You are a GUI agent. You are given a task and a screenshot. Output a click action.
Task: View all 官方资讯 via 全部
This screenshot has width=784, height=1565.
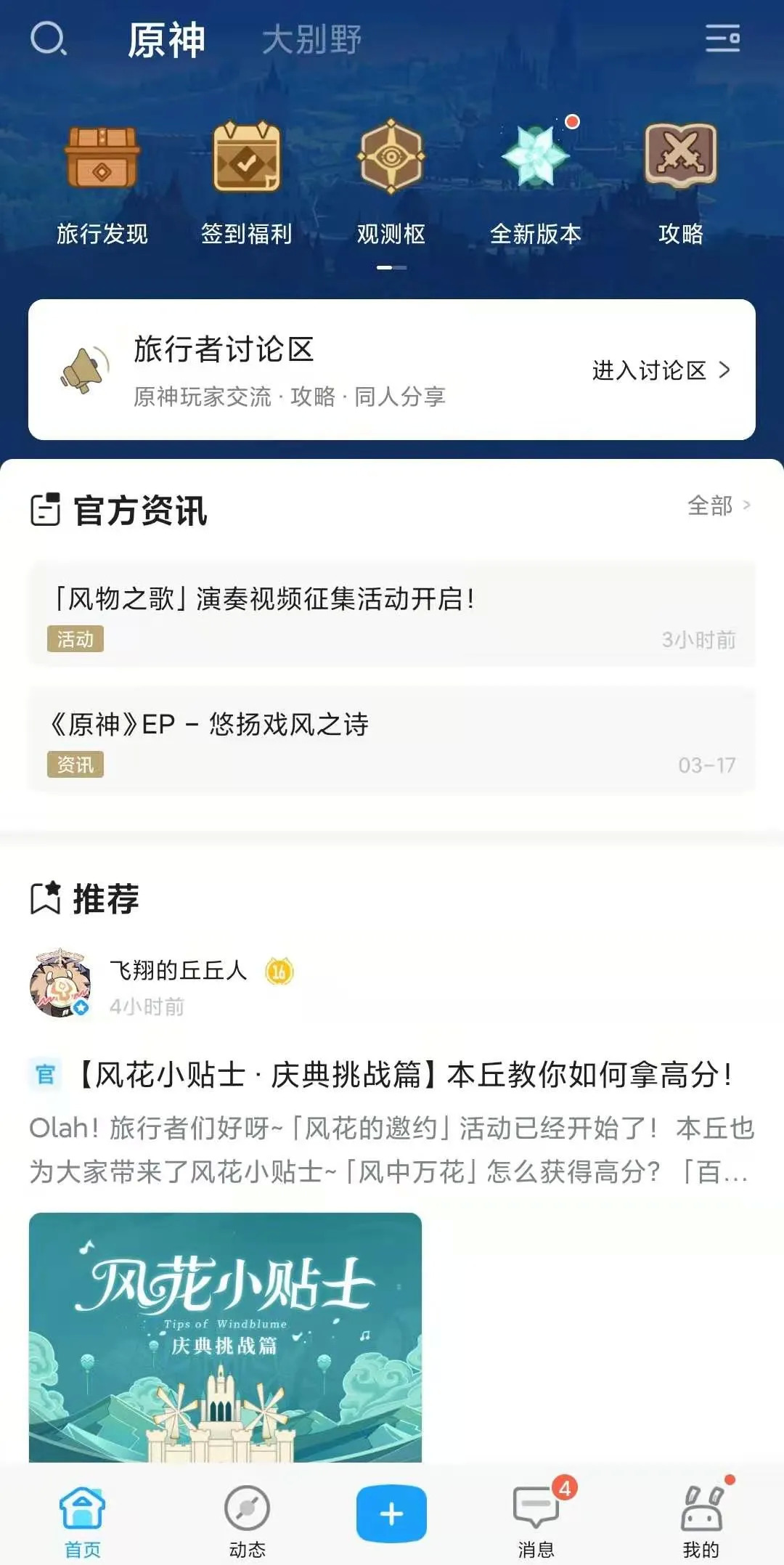coord(718,505)
